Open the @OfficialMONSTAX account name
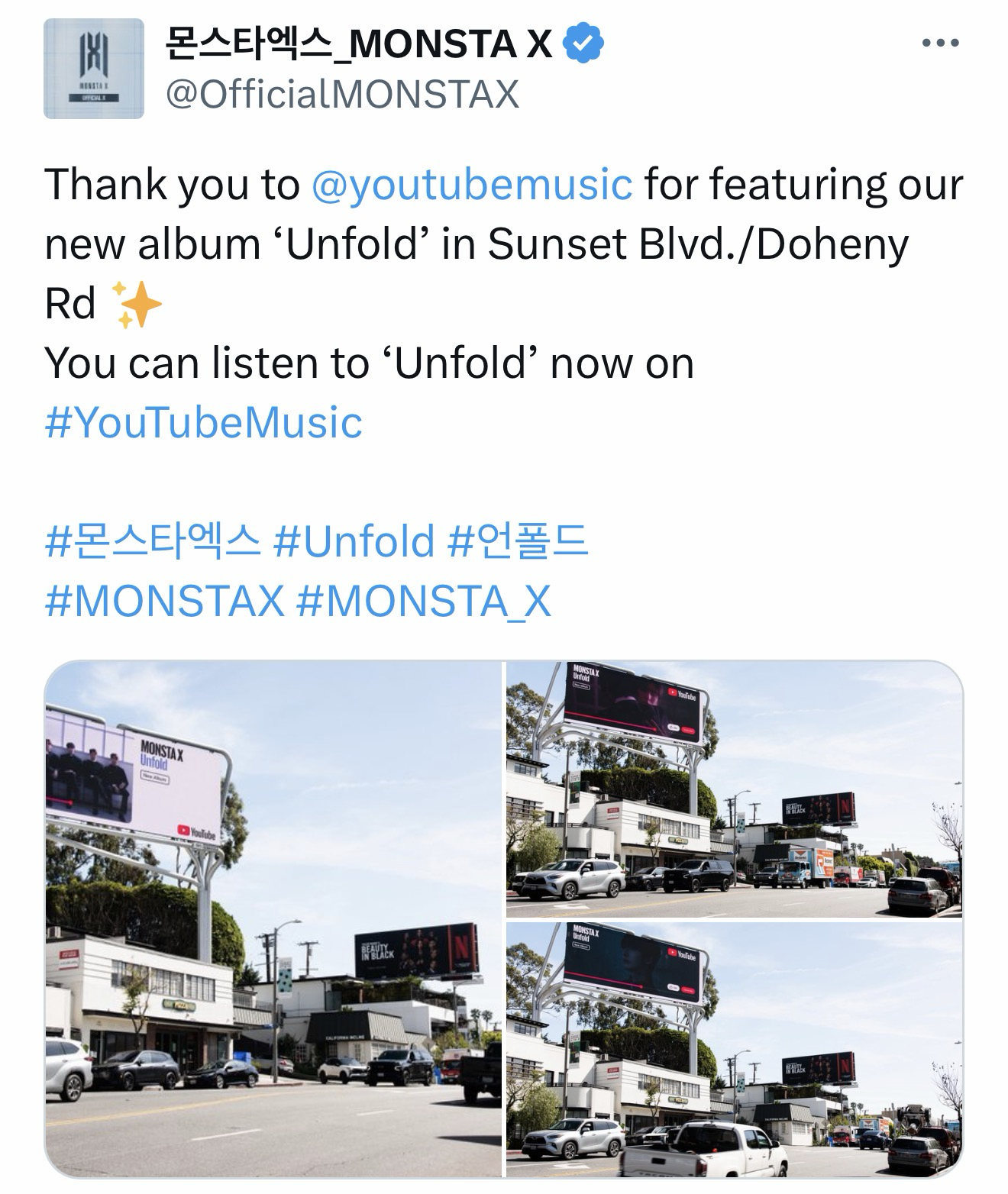 coord(342,95)
